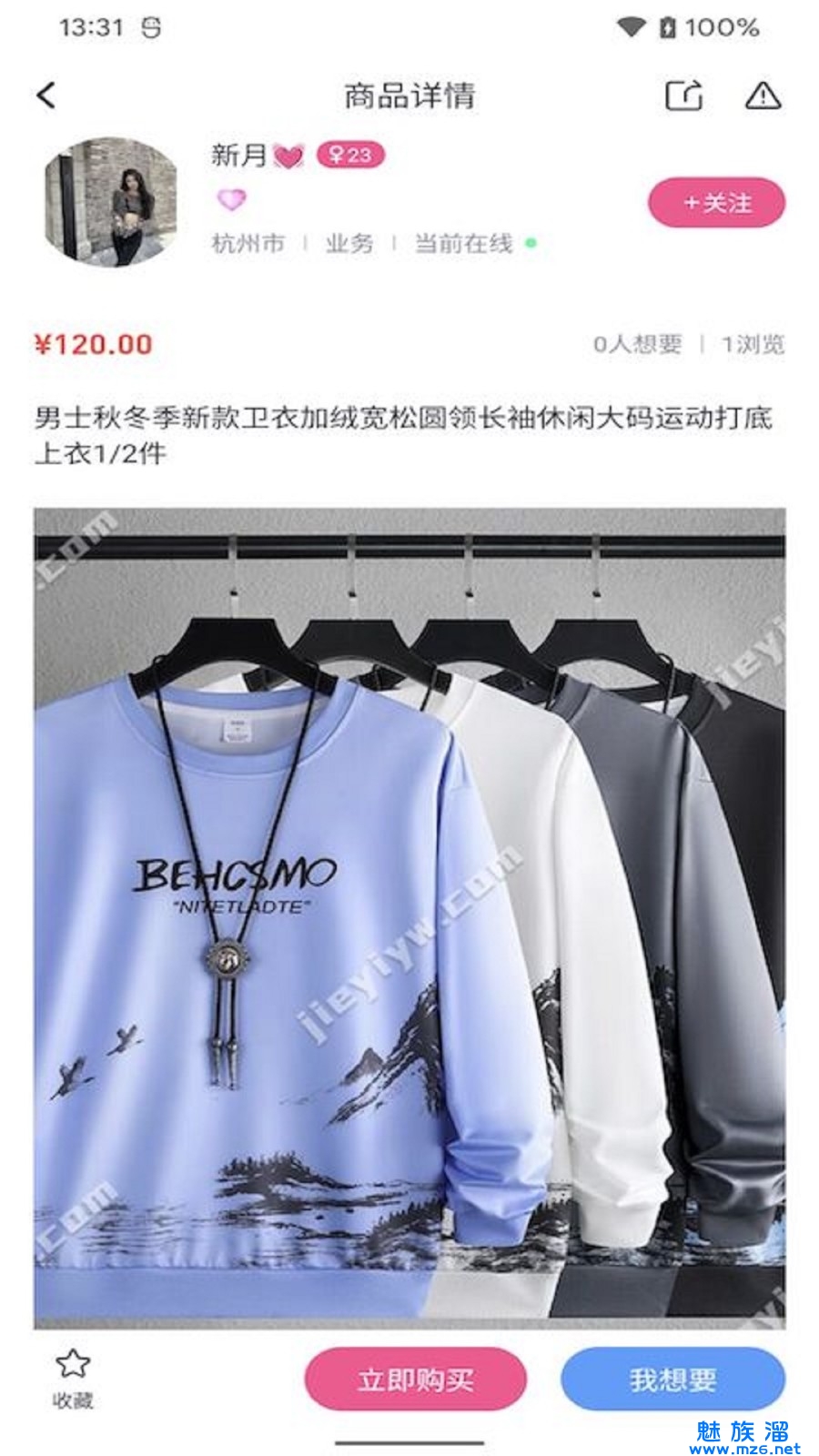Image resolution: width=819 pixels, height=1456 pixels.
Task: Report this listing via the warning icon
Action: (762, 96)
